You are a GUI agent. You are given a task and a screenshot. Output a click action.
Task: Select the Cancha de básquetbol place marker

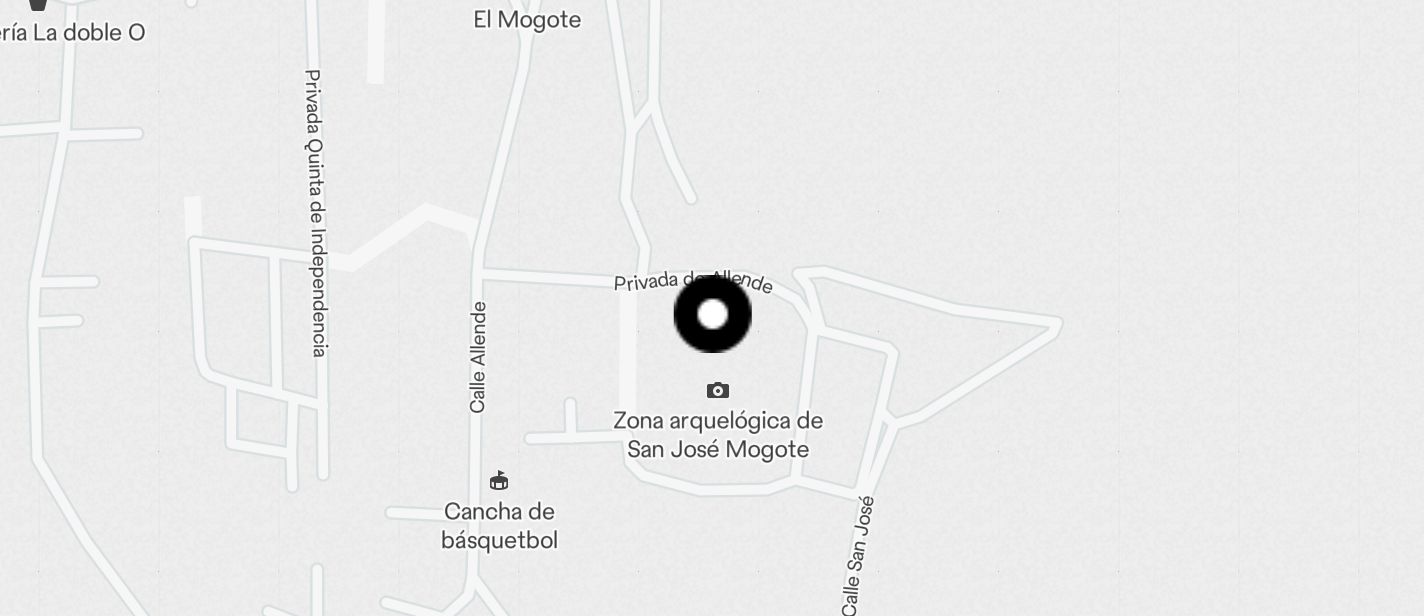click(499, 481)
